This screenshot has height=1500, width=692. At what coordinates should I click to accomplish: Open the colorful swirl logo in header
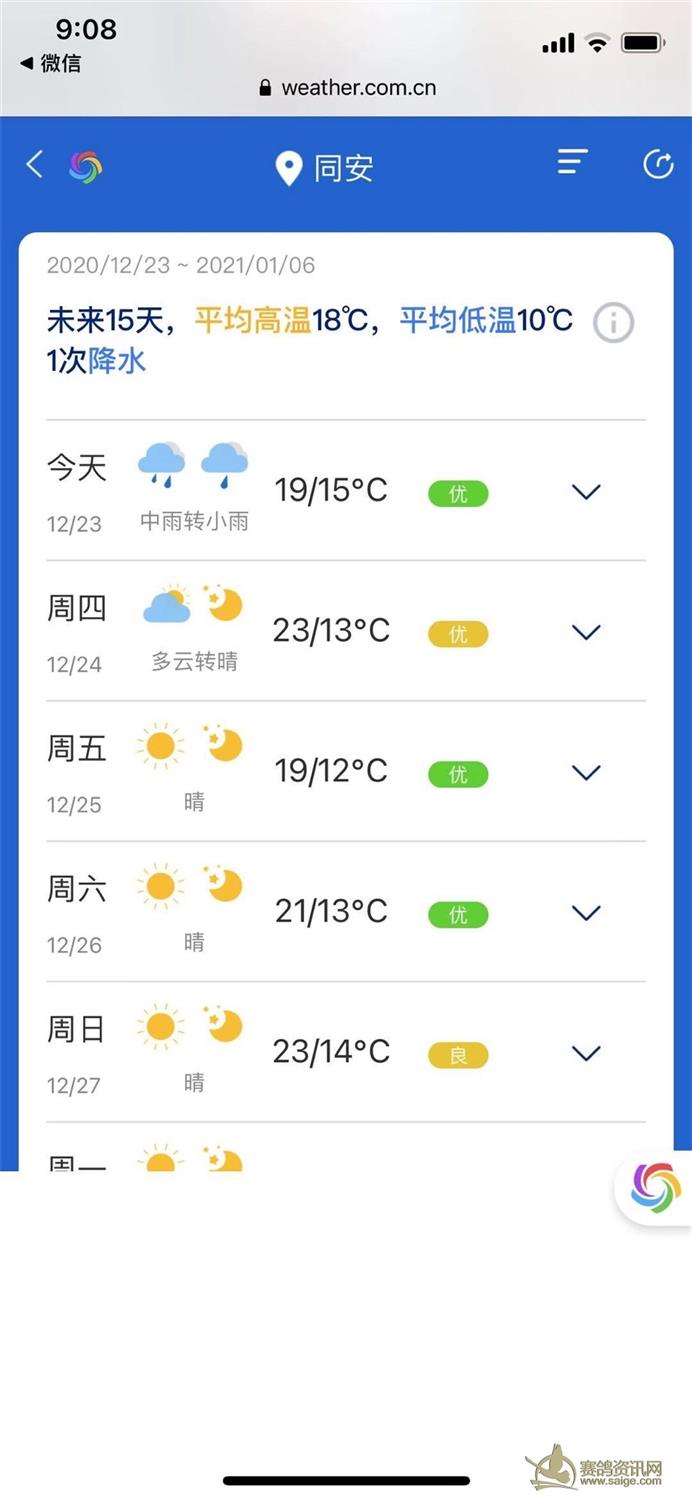tap(86, 166)
